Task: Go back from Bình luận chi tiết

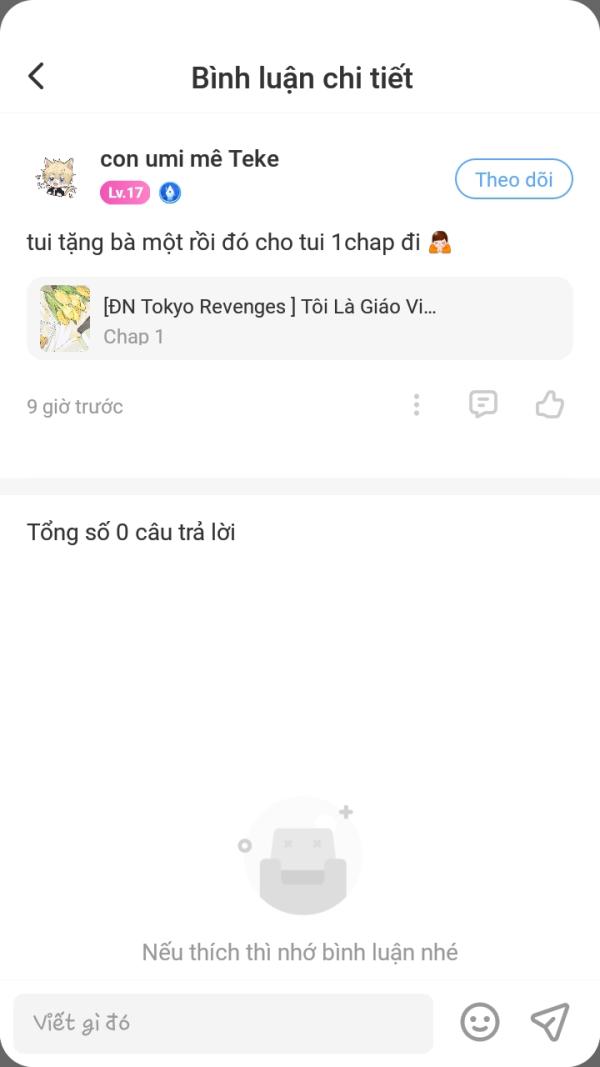Action: (x=36, y=76)
